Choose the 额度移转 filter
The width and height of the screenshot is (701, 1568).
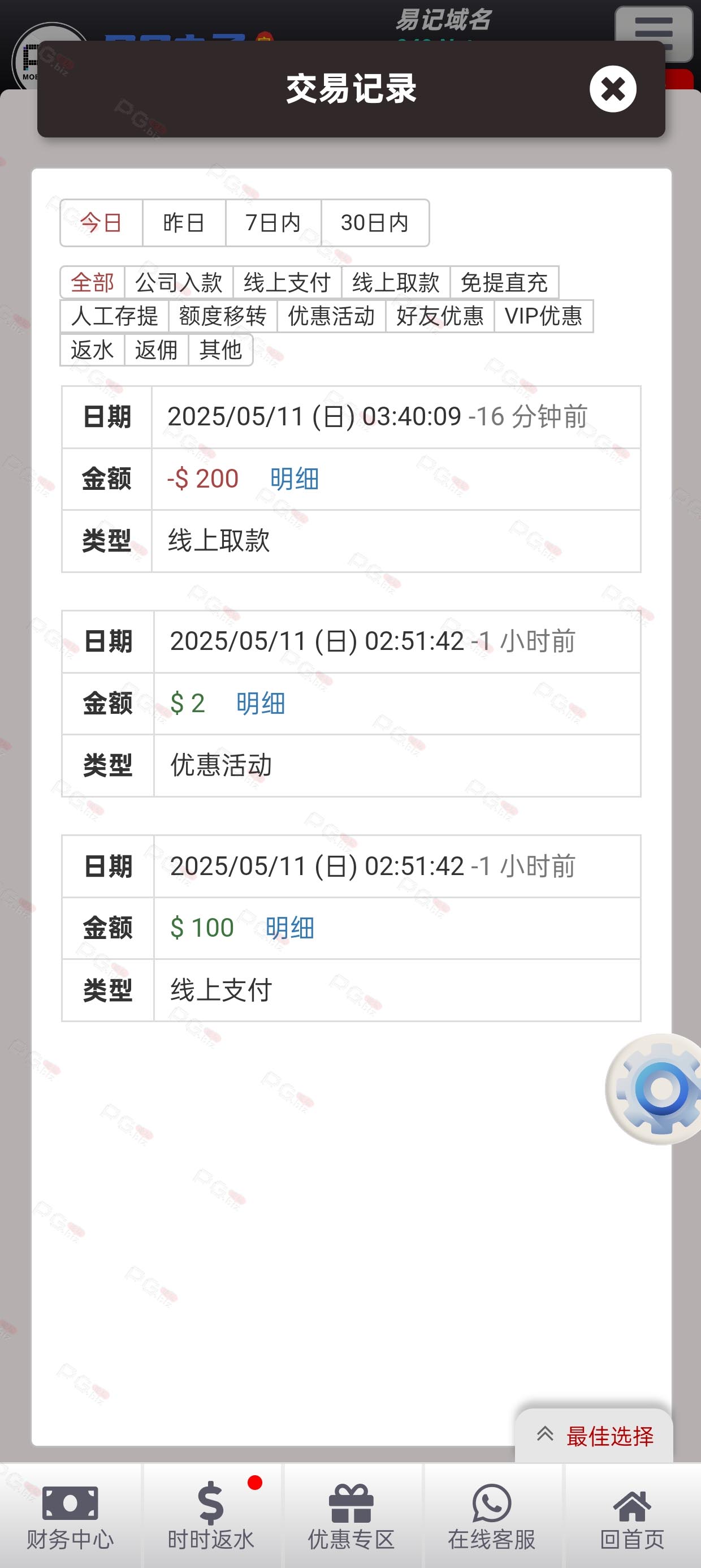(x=223, y=316)
